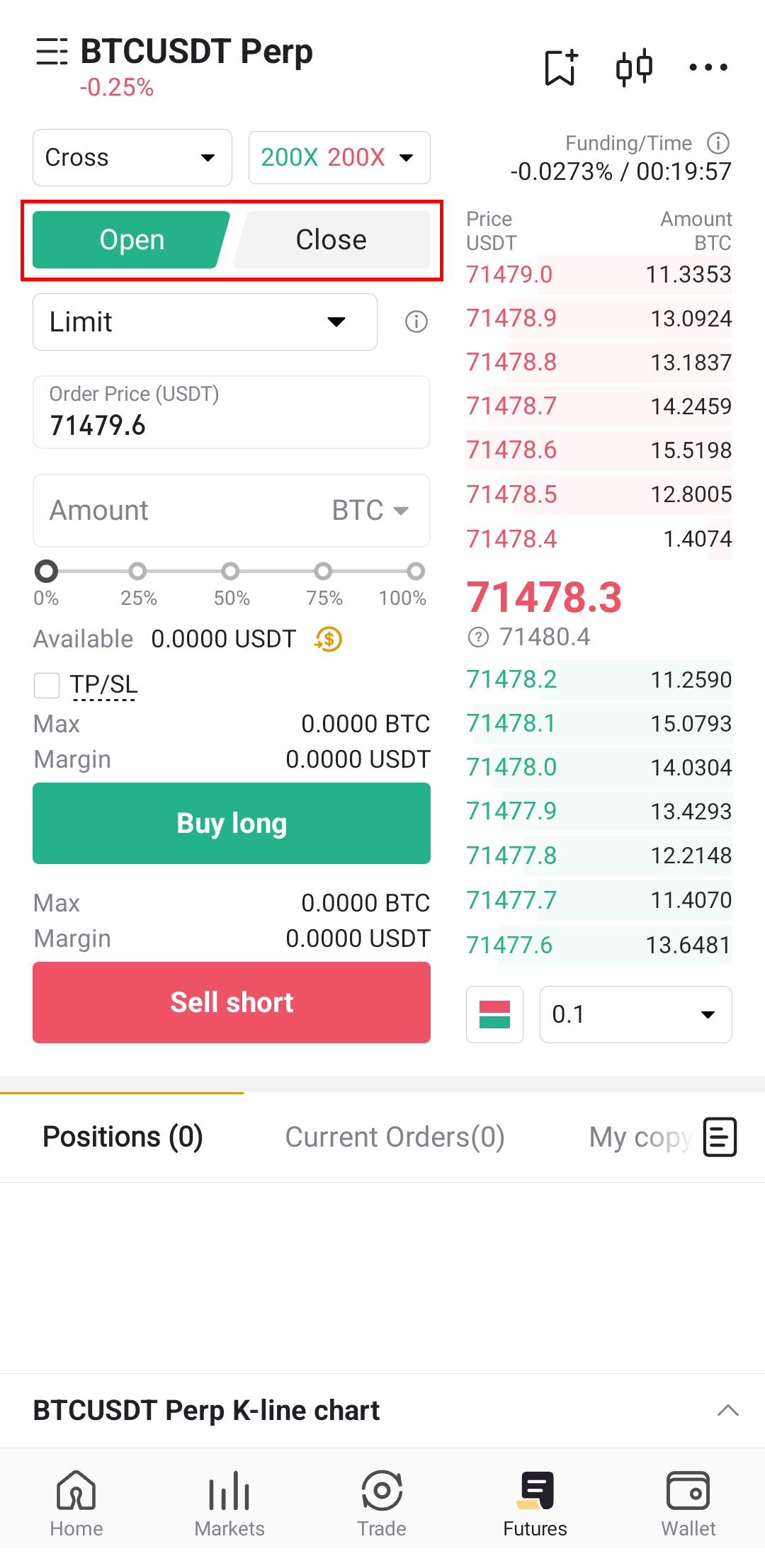Open the 0.1 price depth dropdown
This screenshot has width=765, height=1568.
tap(636, 1014)
